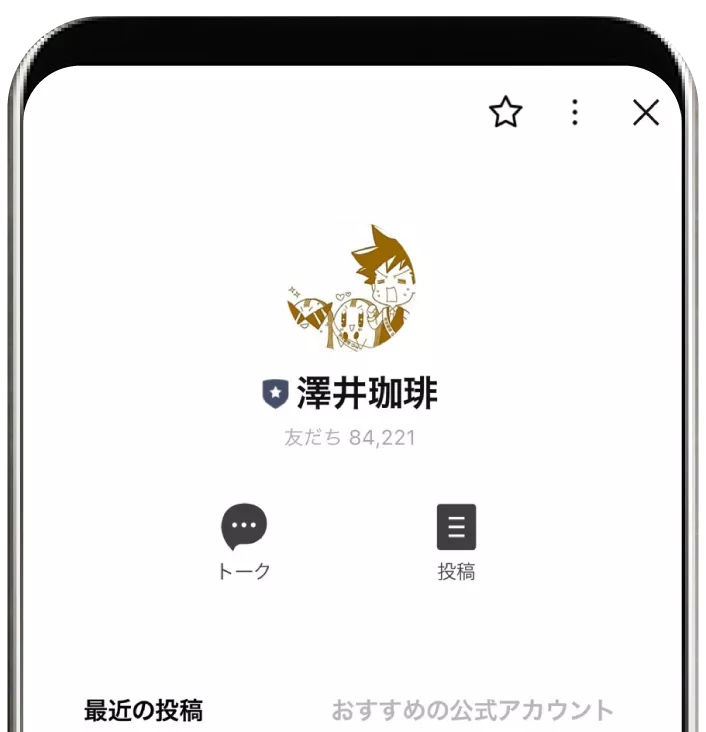Start a chat via トーク button
Screen dimensions: 706x732
tap(244, 542)
